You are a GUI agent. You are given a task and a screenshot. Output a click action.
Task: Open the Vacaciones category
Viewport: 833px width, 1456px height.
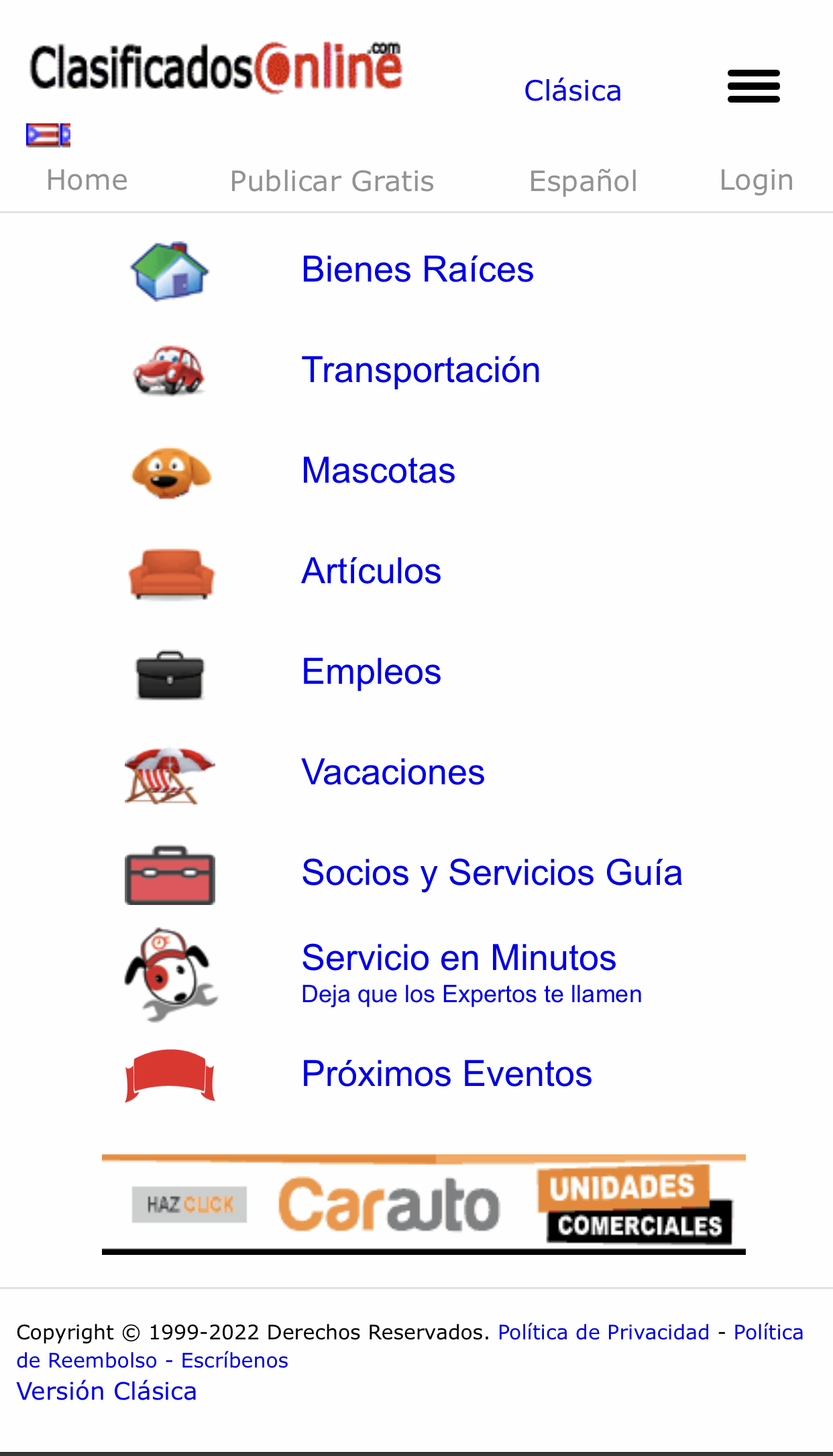pyautogui.click(x=393, y=772)
